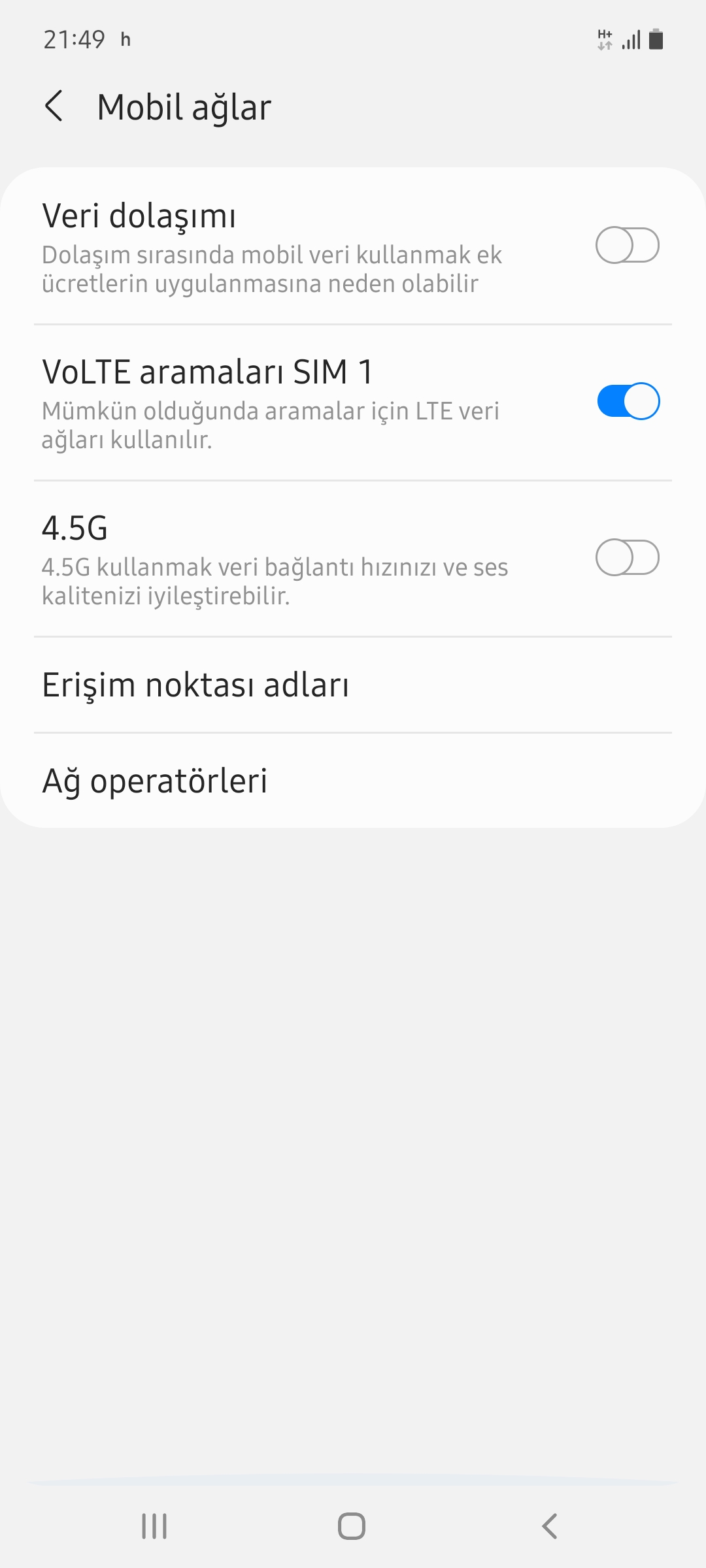
Task: Turn off VoLTE aramaları SIM 1
Action: pyautogui.click(x=627, y=401)
